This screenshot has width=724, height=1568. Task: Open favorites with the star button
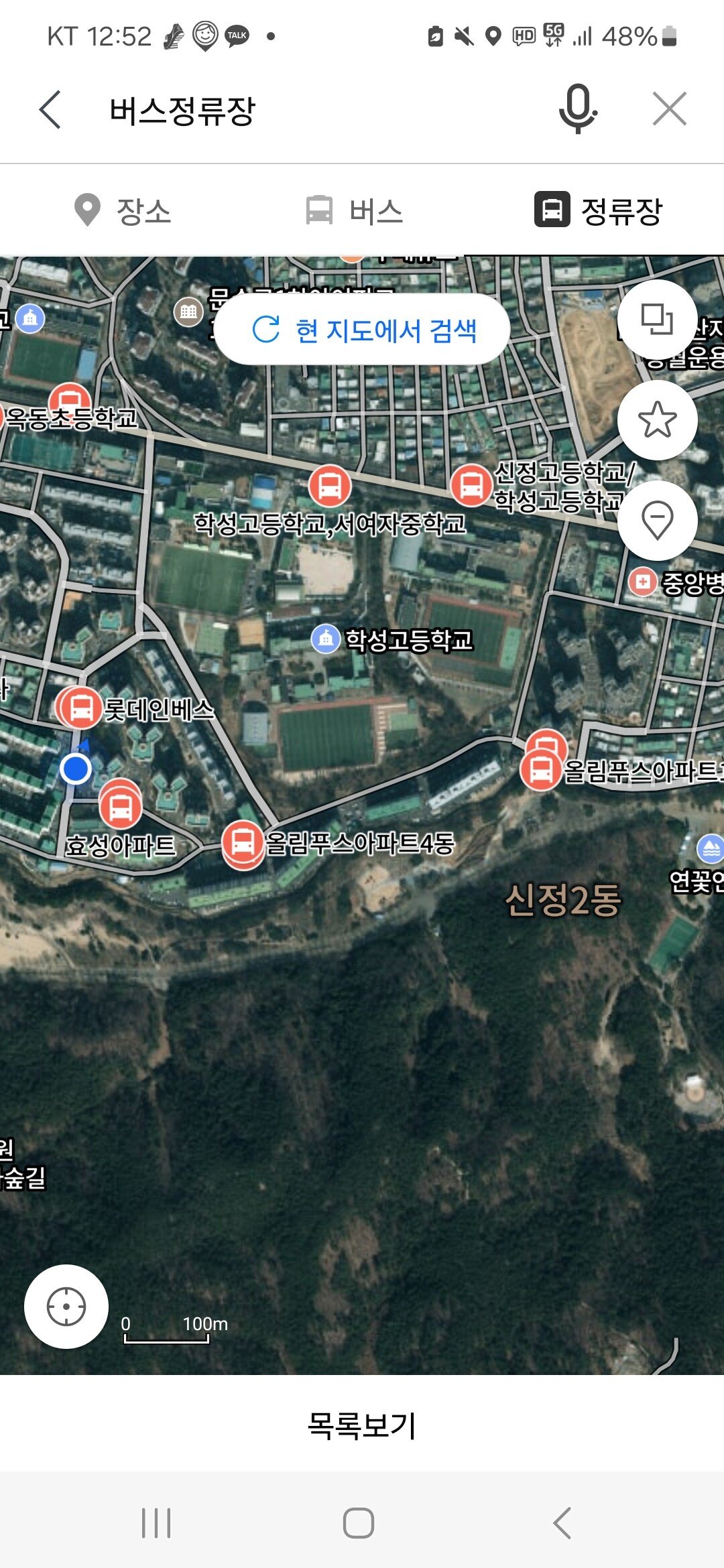point(657,420)
